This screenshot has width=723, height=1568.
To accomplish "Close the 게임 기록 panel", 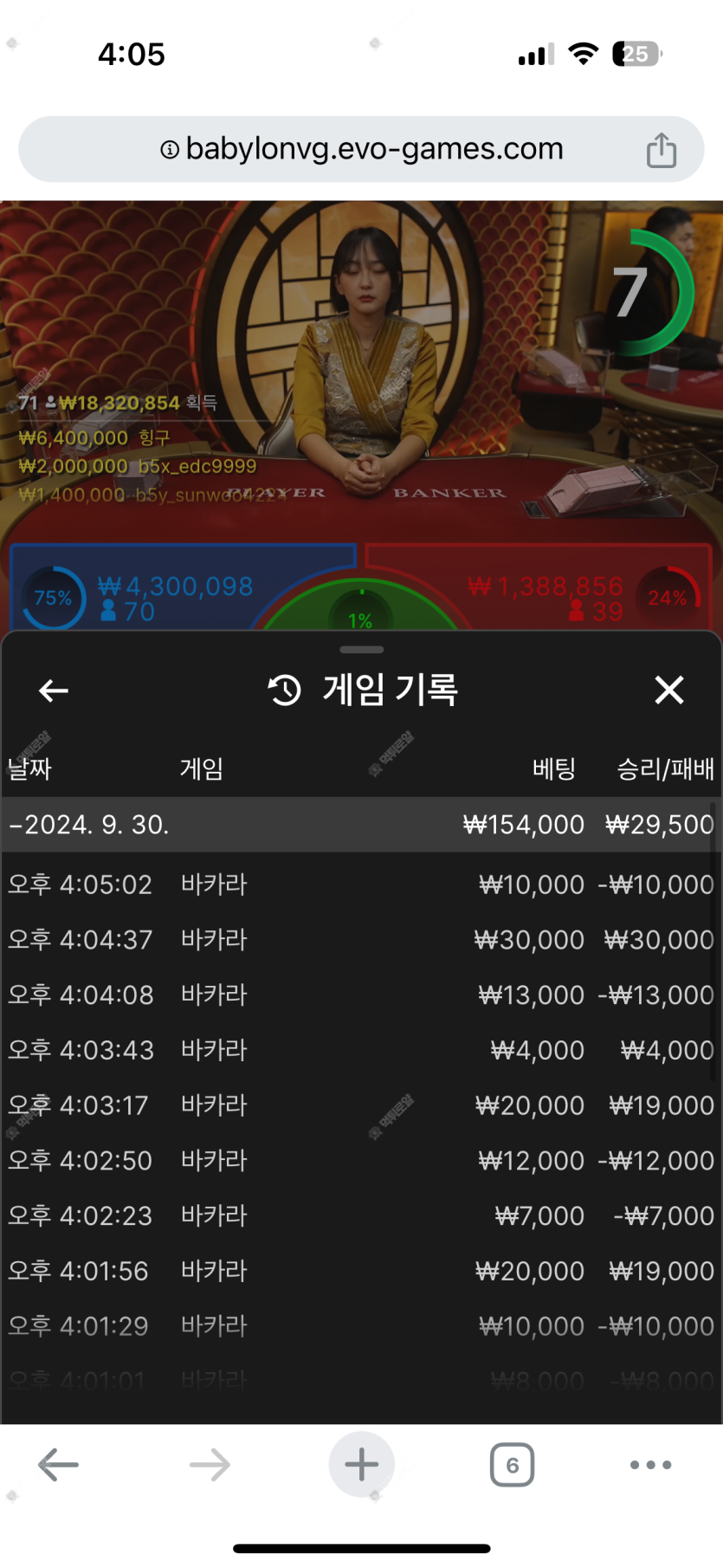I will click(x=669, y=690).
